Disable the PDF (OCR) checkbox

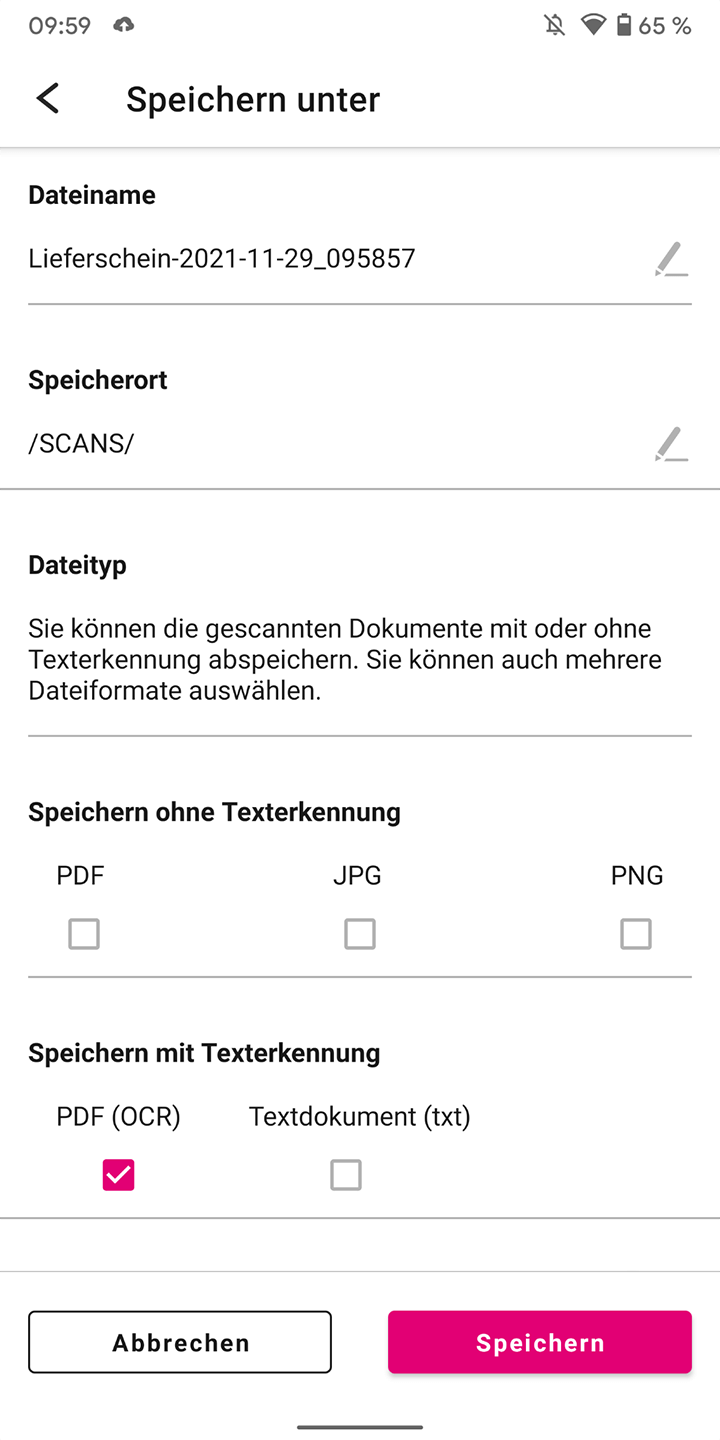tap(118, 1175)
